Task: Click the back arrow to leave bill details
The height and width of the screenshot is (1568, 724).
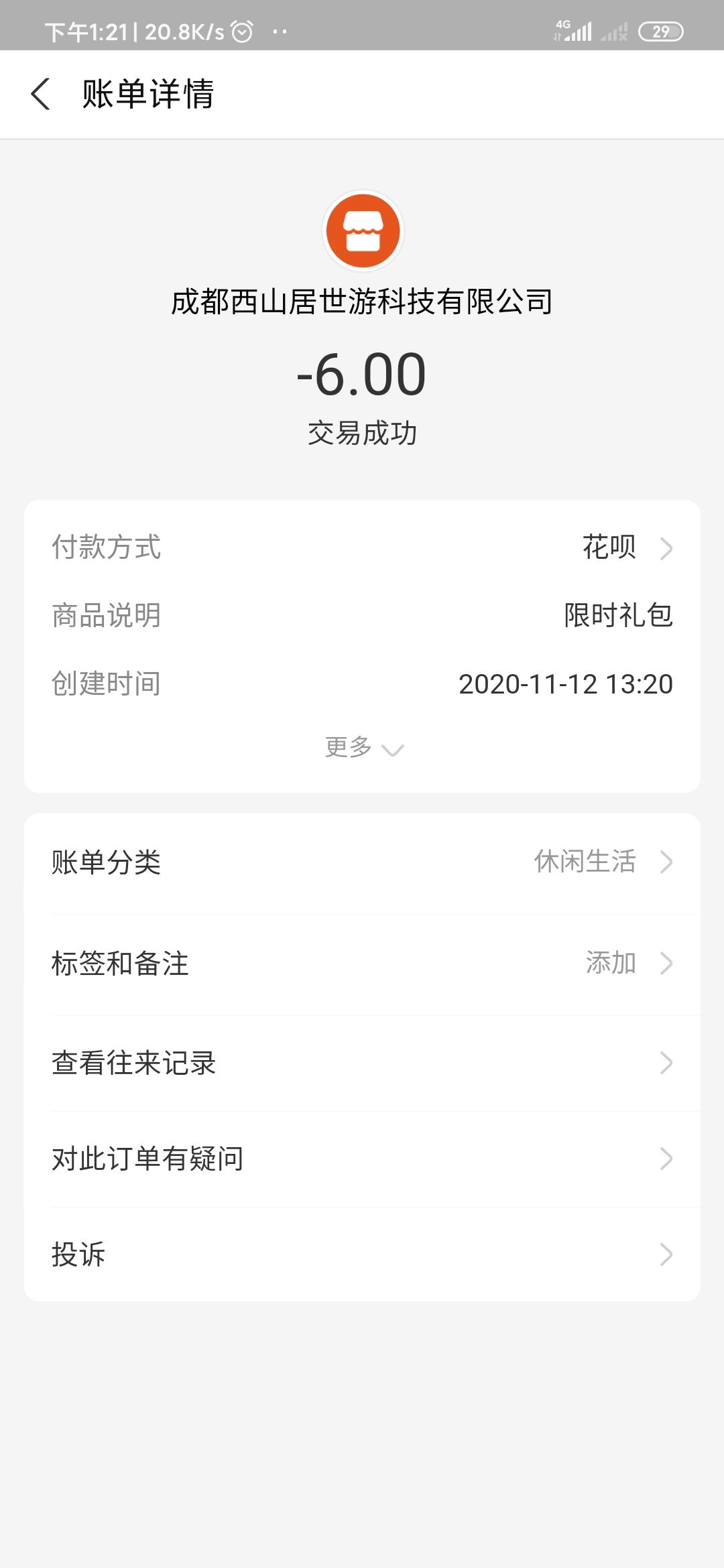Action: (x=42, y=94)
